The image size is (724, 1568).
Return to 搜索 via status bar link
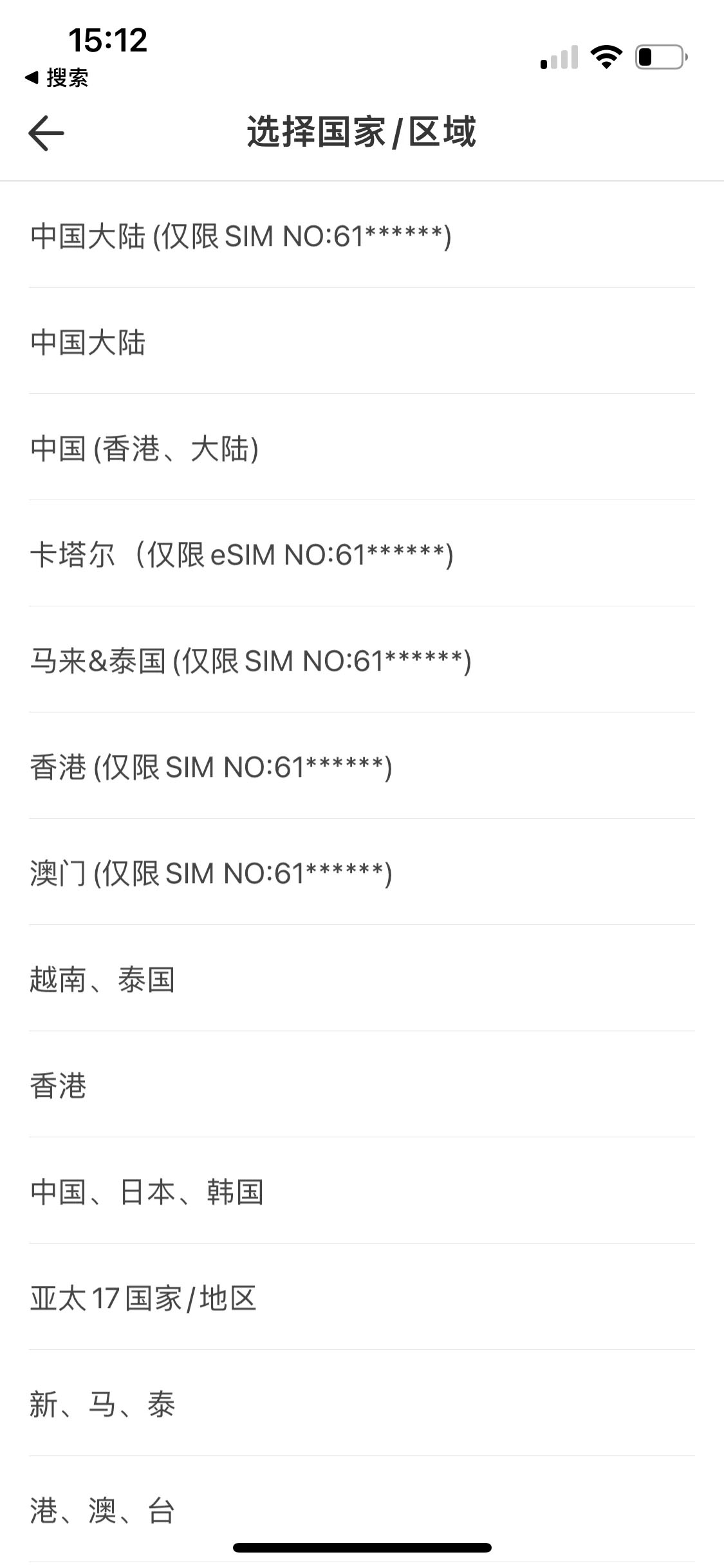tap(57, 78)
